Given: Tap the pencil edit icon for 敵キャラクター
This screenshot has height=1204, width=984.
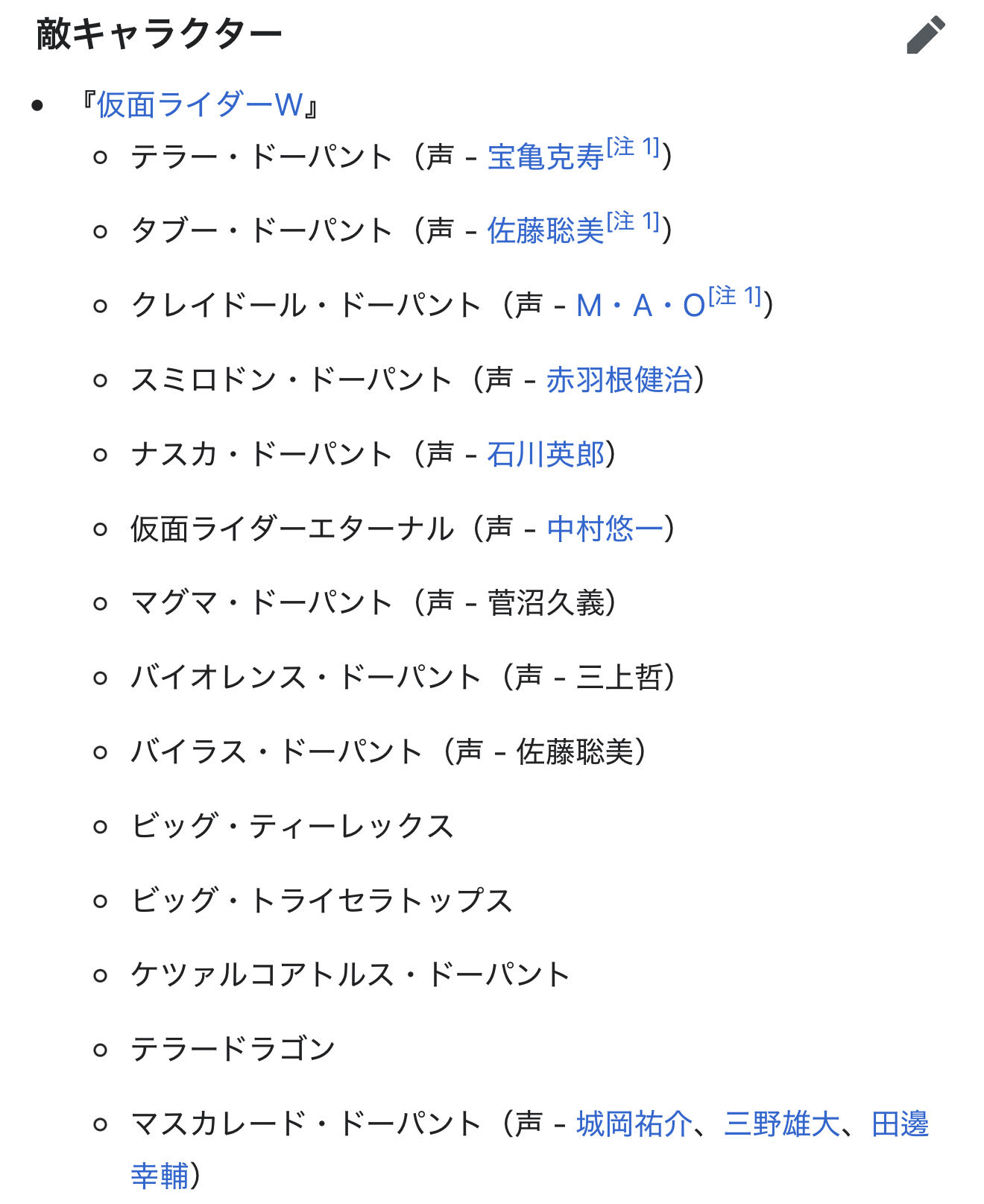Looking at the screenshot, I should coord(925,35).
